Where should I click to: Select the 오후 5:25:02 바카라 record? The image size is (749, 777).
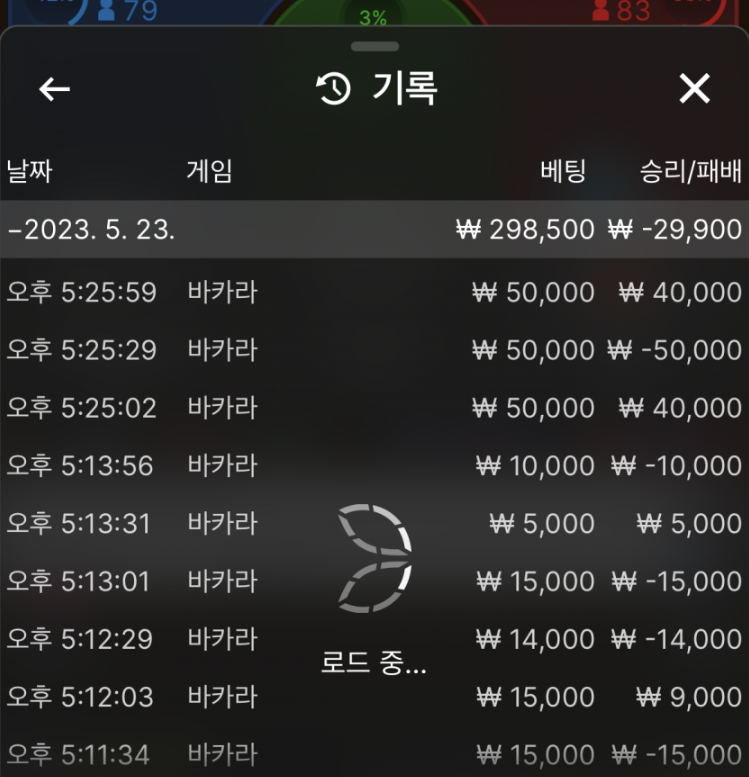[374, 408]
